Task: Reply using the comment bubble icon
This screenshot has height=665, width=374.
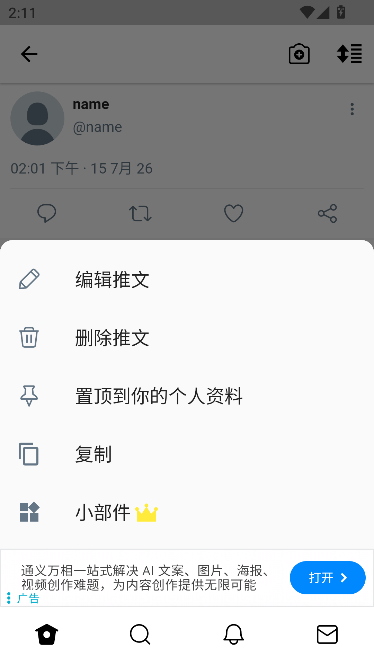Action: coord(47,213)
